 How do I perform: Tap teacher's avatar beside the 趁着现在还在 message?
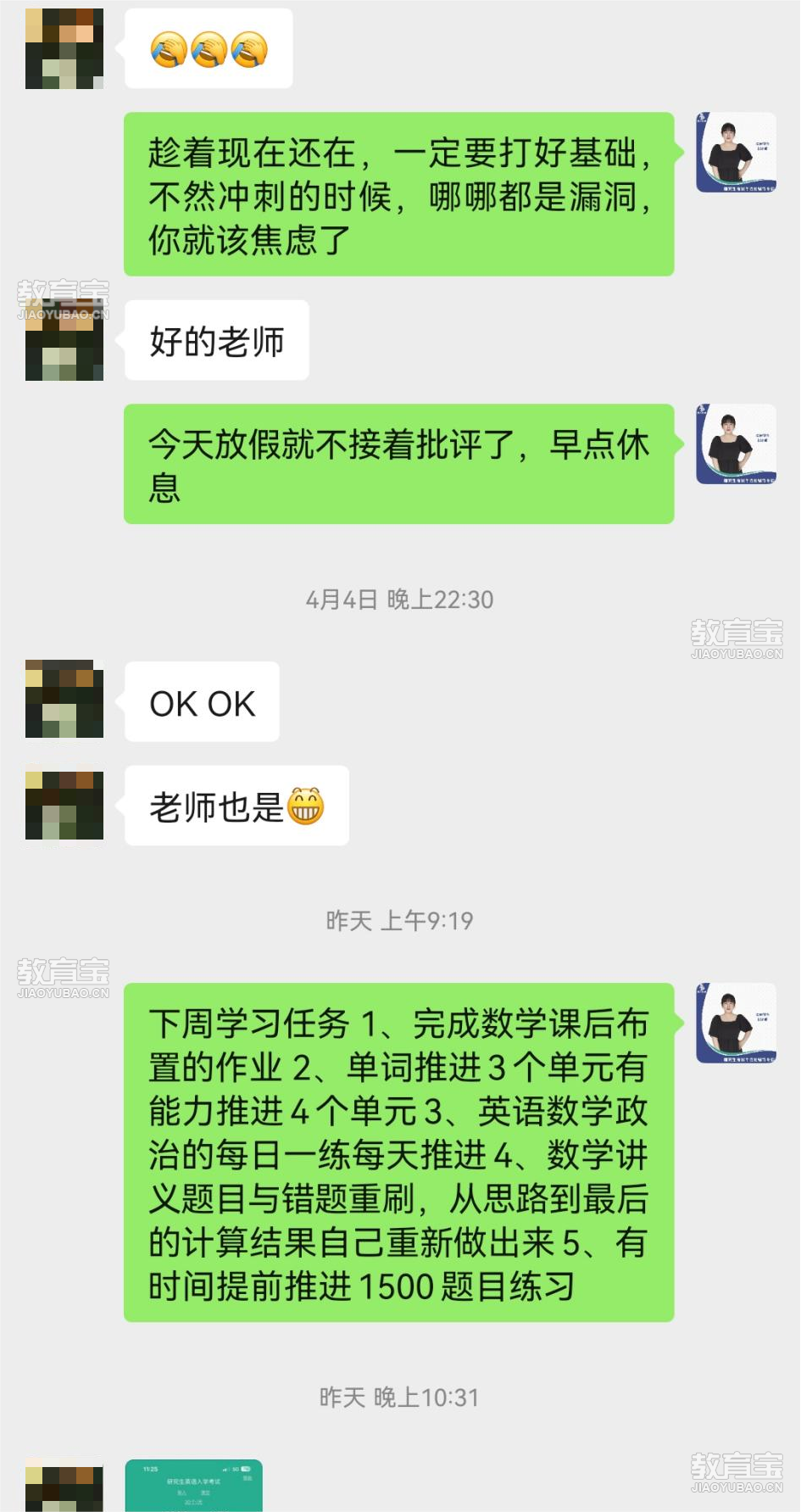(x=736, y=153)
